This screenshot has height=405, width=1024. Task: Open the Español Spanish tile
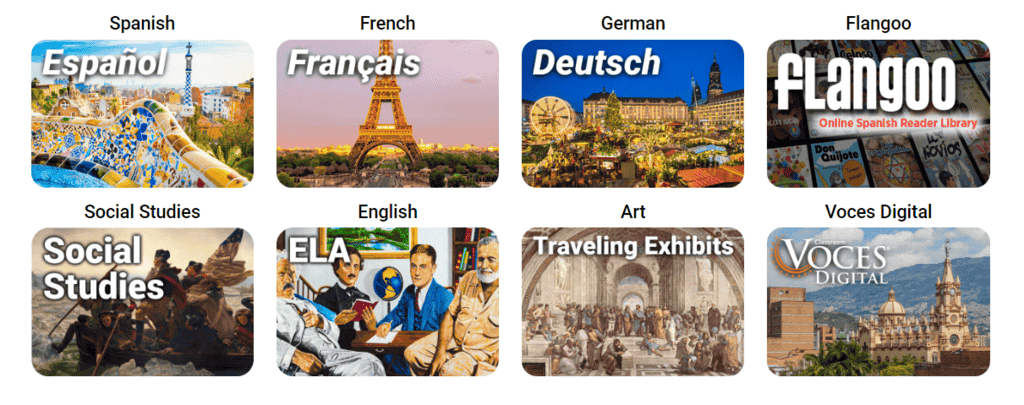142,113
